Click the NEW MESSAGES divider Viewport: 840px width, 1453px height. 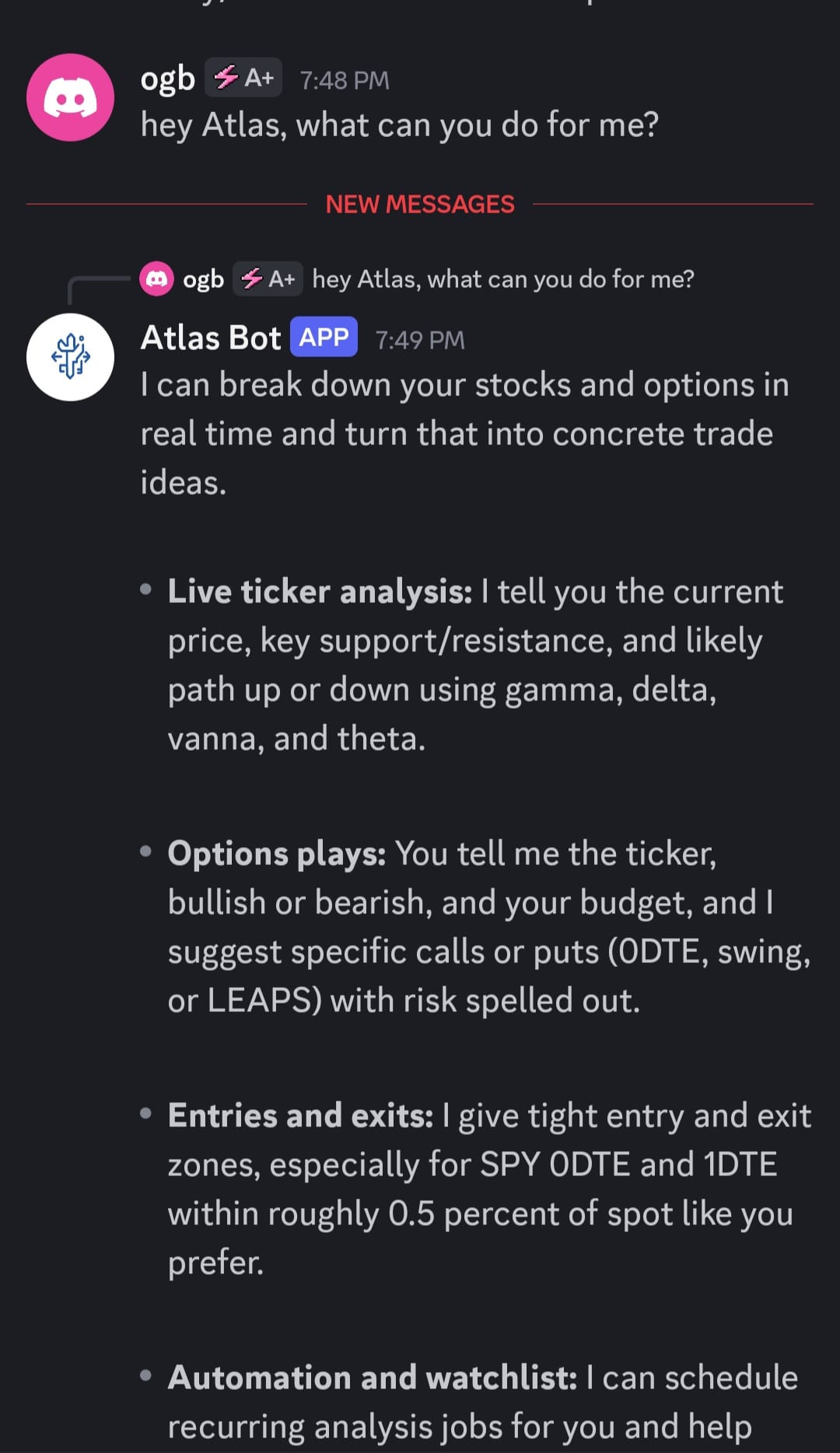coord(420,205)
